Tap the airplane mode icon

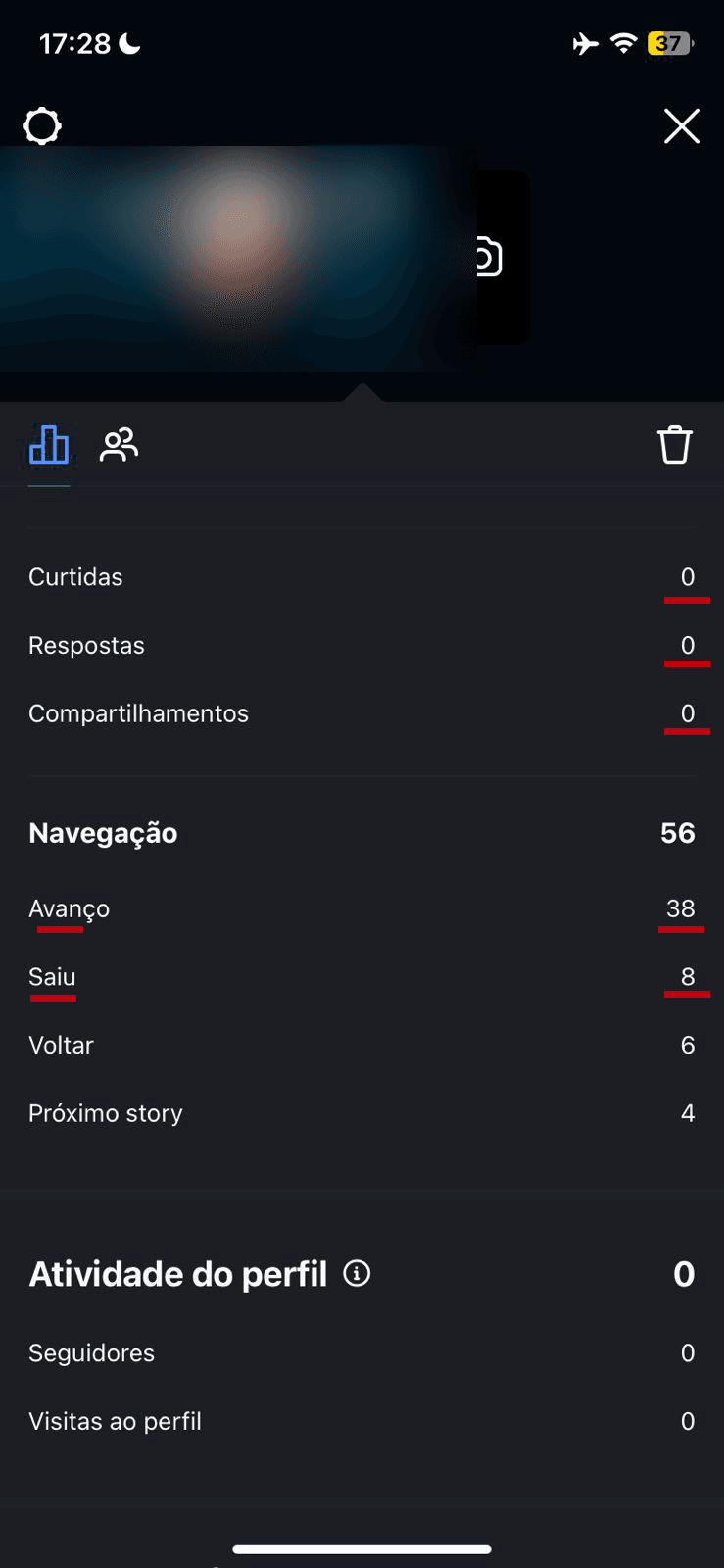pyautogui.click(x=585, y=43)
